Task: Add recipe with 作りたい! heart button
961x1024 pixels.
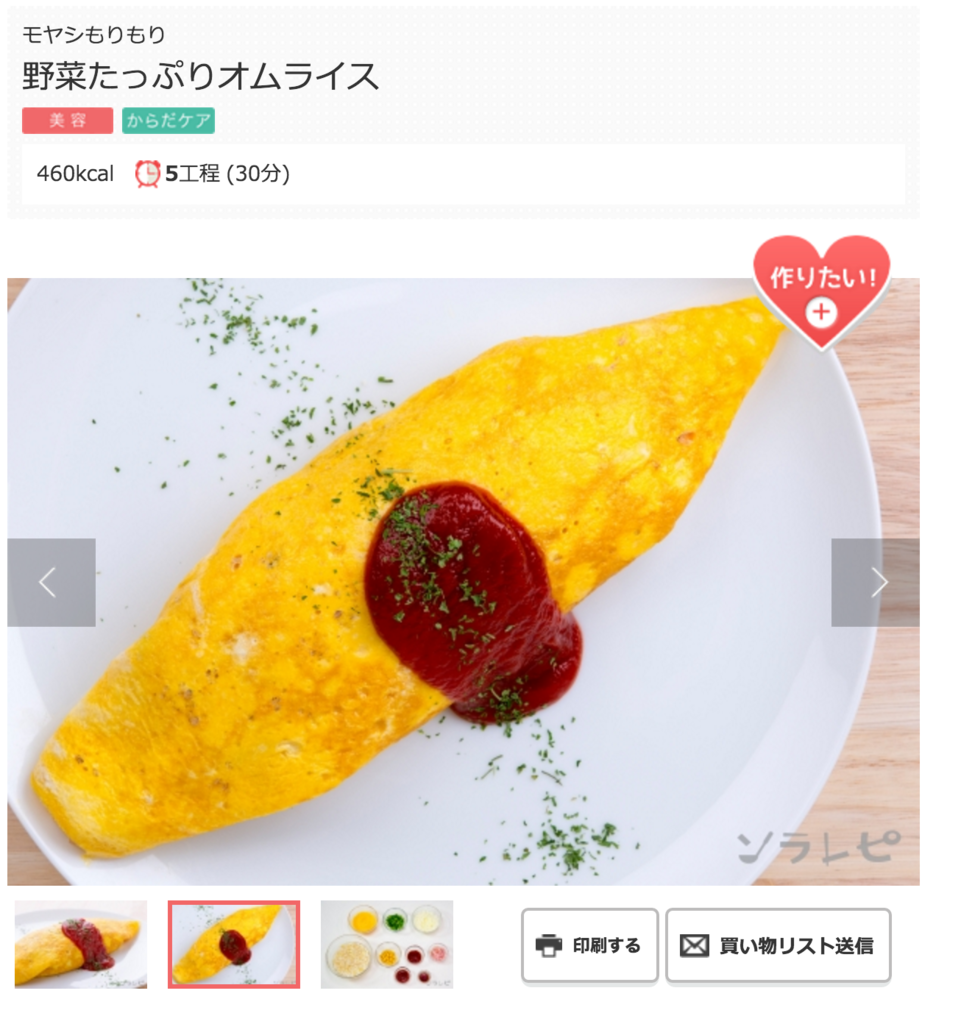Action: 821,292
